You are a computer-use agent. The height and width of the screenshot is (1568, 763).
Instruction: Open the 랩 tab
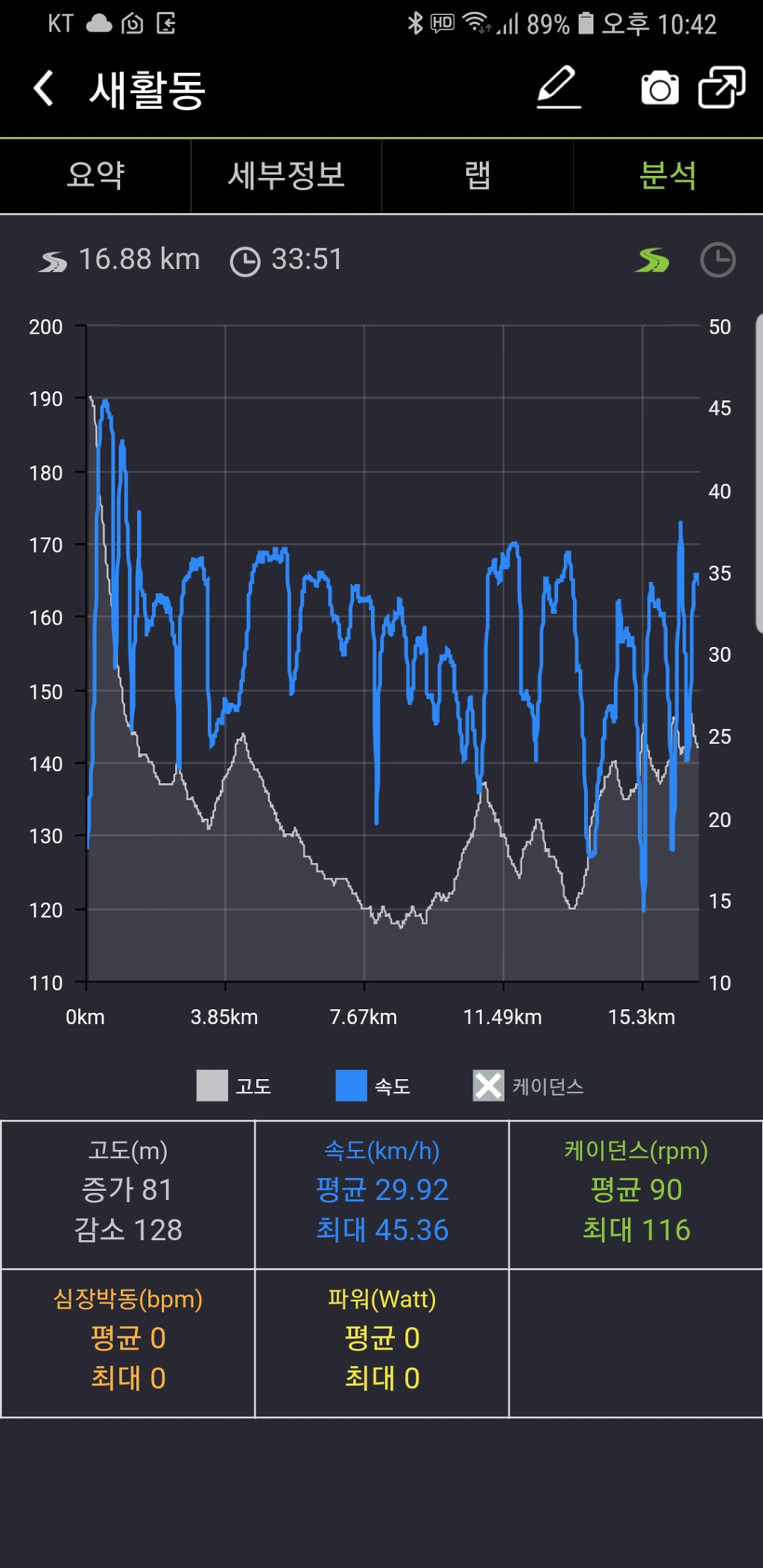coord(477,176)
